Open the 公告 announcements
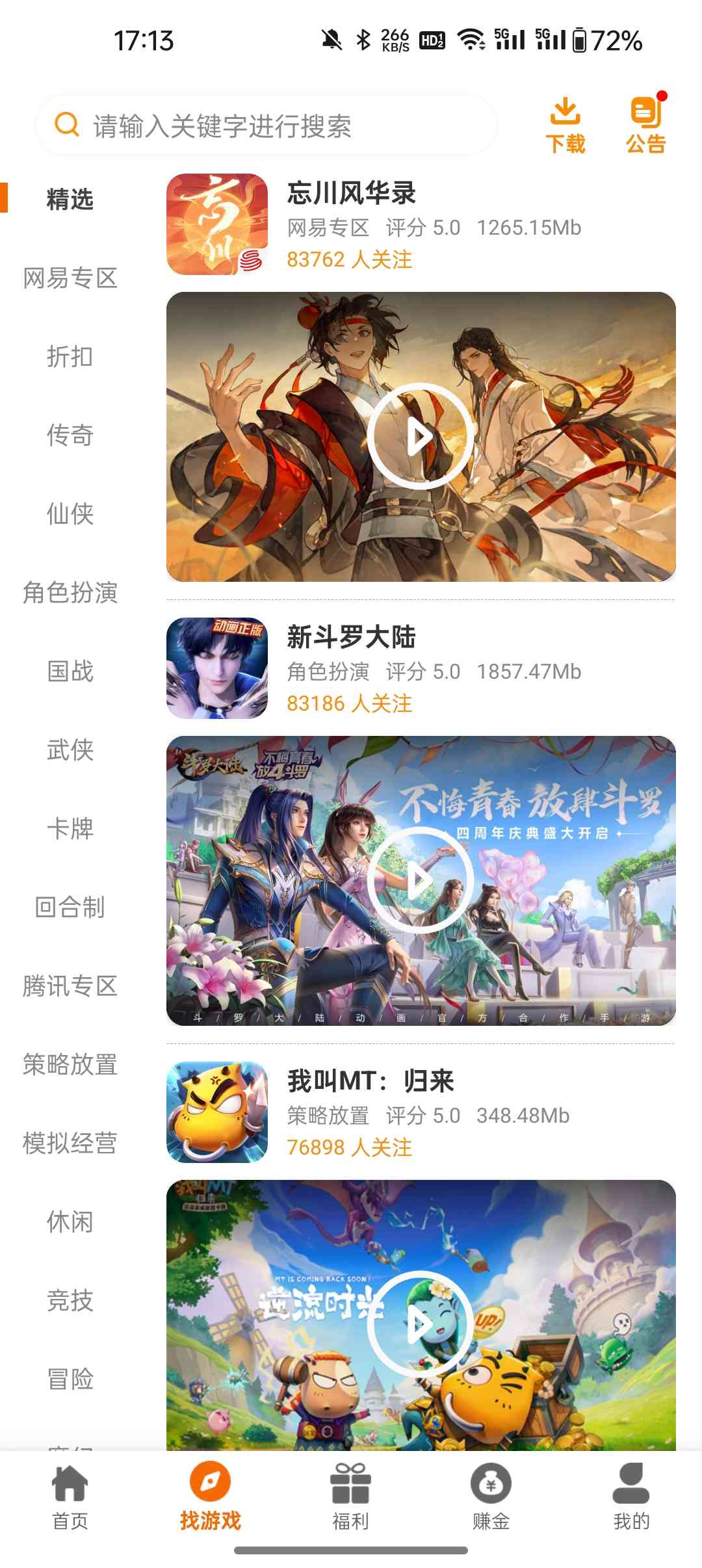 (x=645, y=126)
